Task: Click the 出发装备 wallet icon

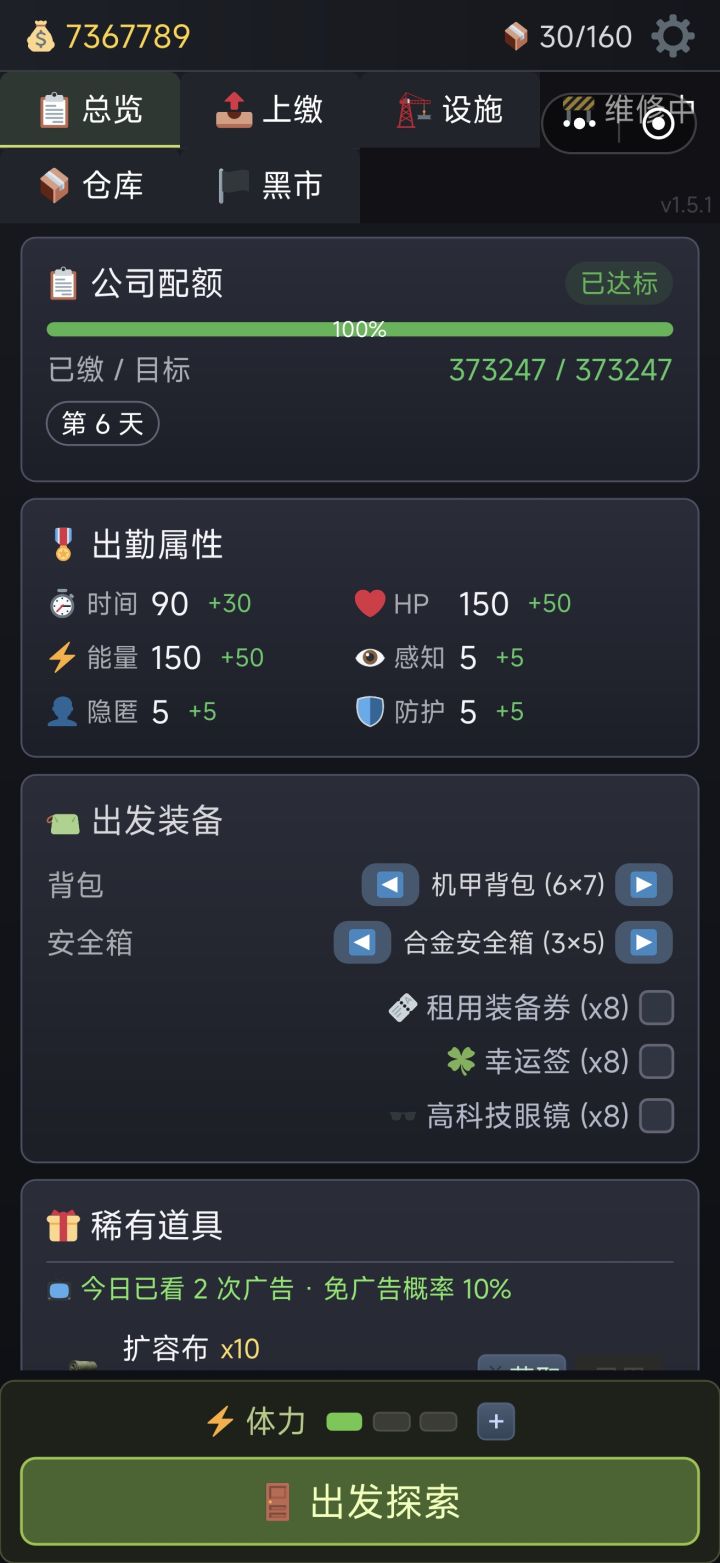Action: point(63,820)
